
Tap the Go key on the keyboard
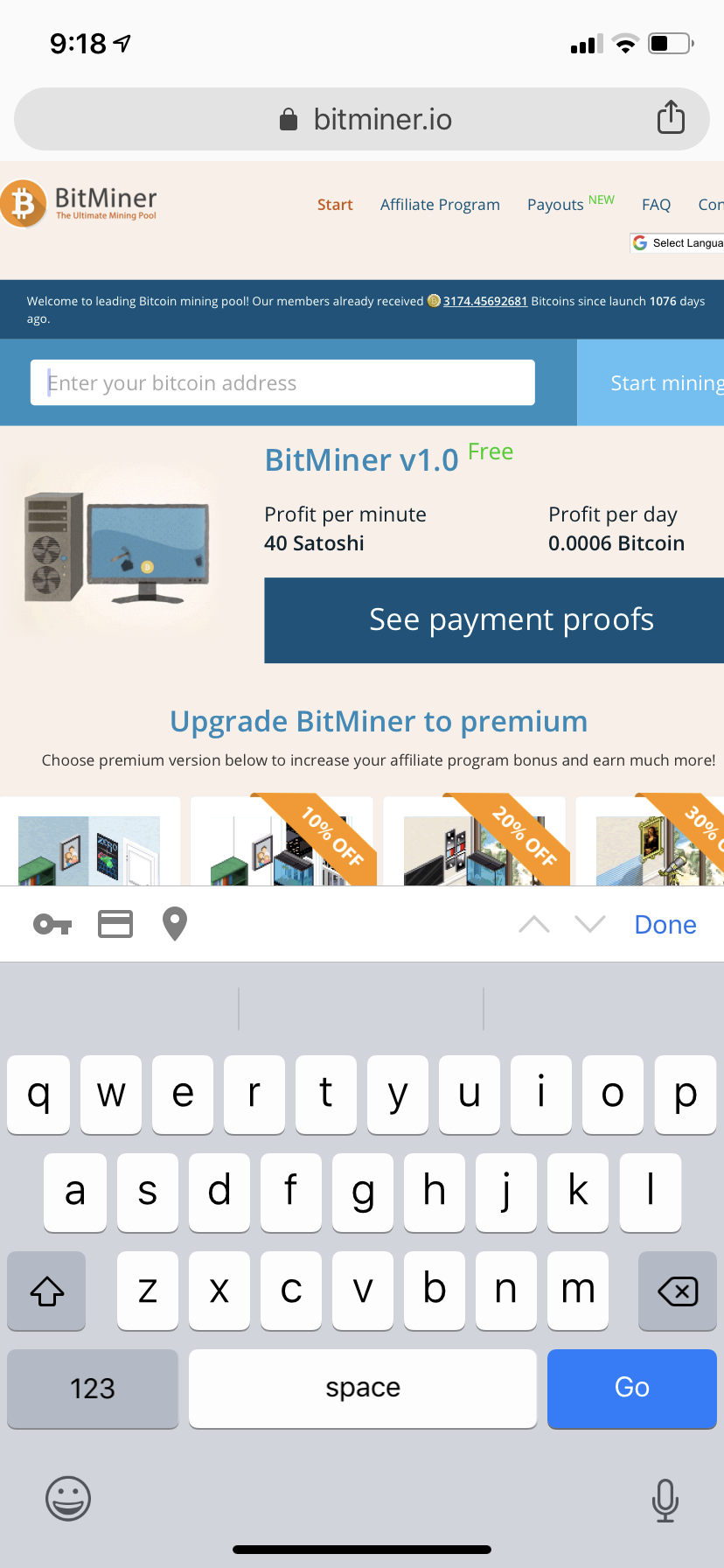click(631, 1388)
